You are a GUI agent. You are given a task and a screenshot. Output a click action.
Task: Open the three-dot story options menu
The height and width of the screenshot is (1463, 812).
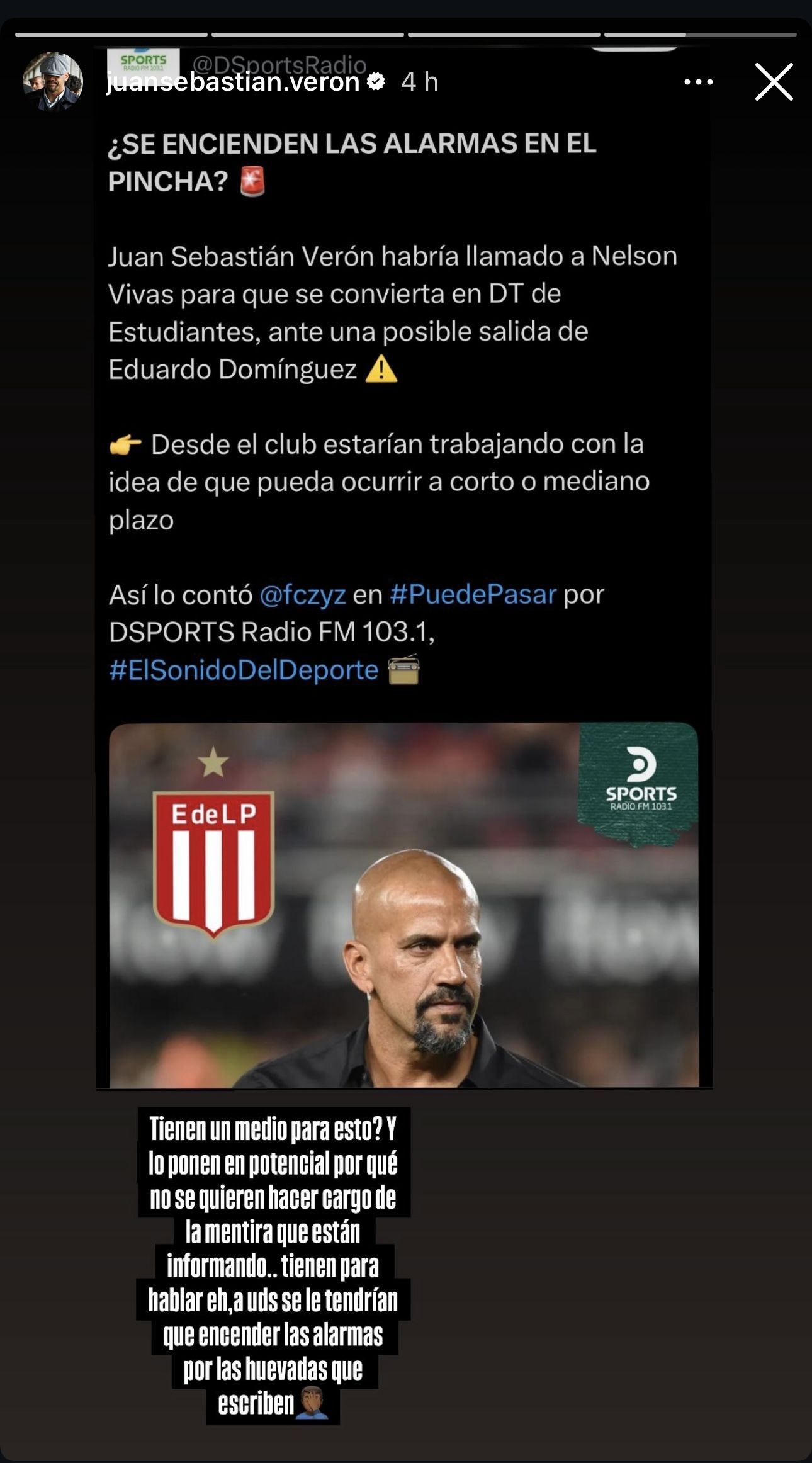tap(698, 82)
